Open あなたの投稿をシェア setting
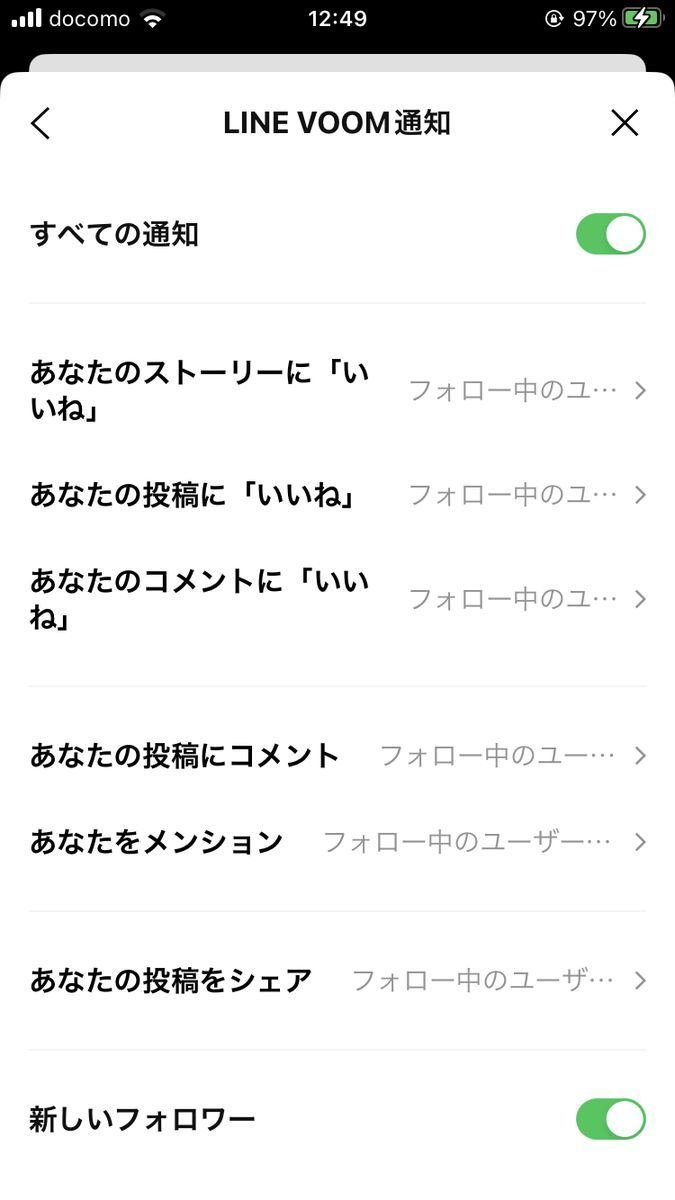This screenshot has width=675, height=1200. point(337,981)
